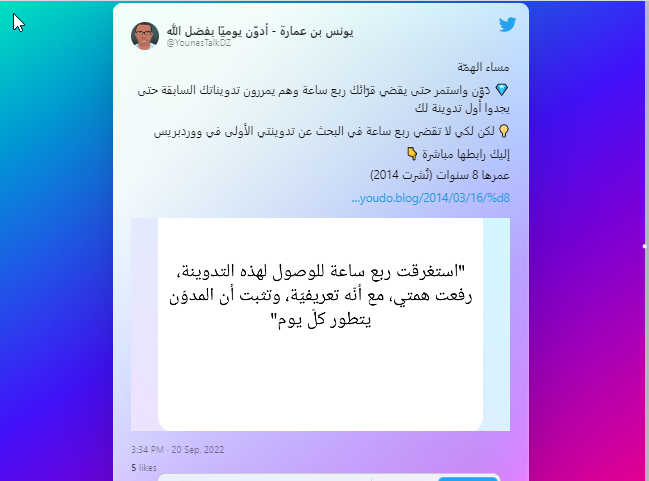Tap the Twitter bird icon
The height and width of the screenshot is (481, 649).
[508, 26]
